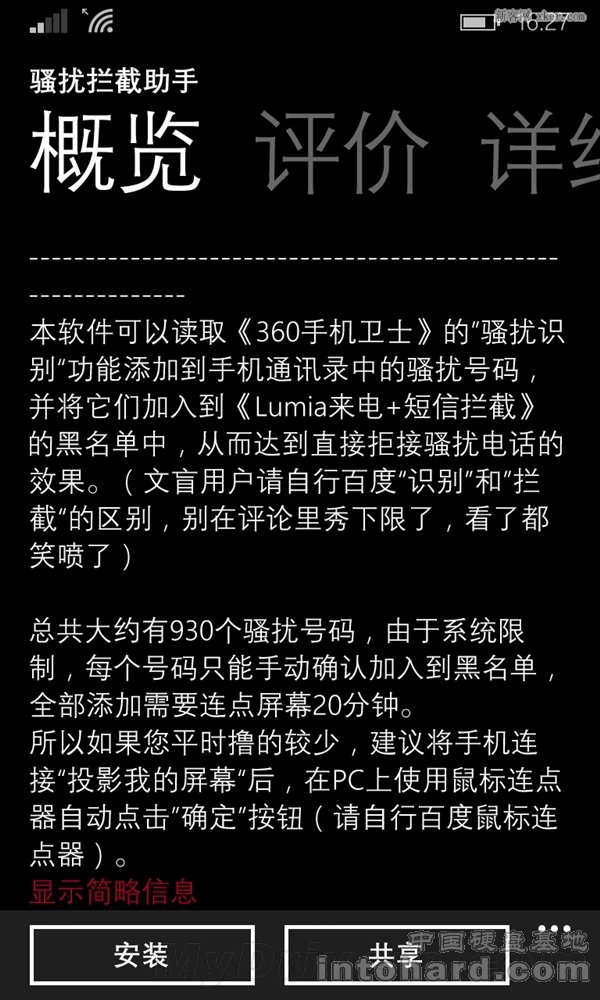Open the 详细 pivot tab
This screenshot has width=600, height=1000.
541,152
